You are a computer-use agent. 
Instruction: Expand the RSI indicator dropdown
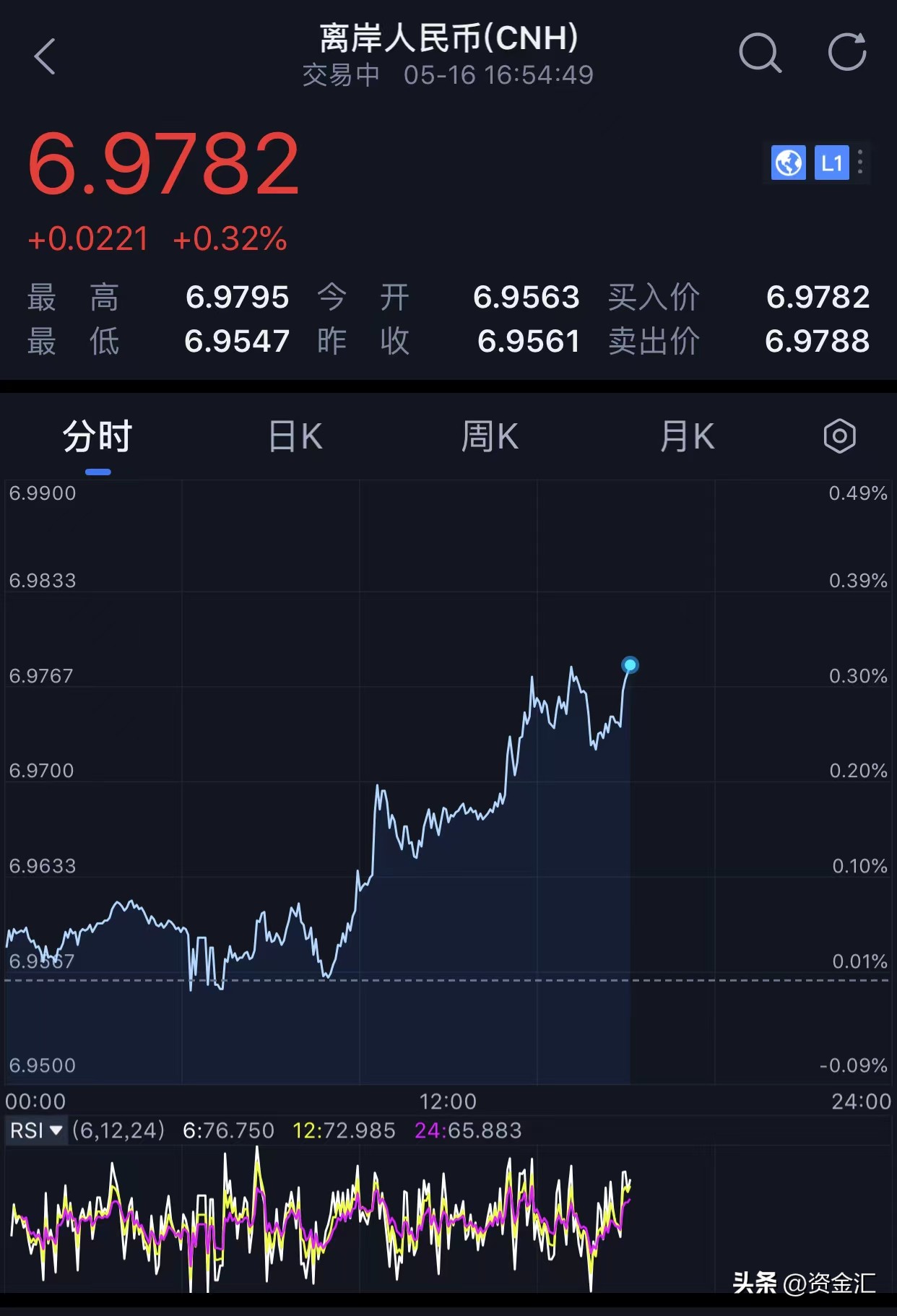[37, 1130]
